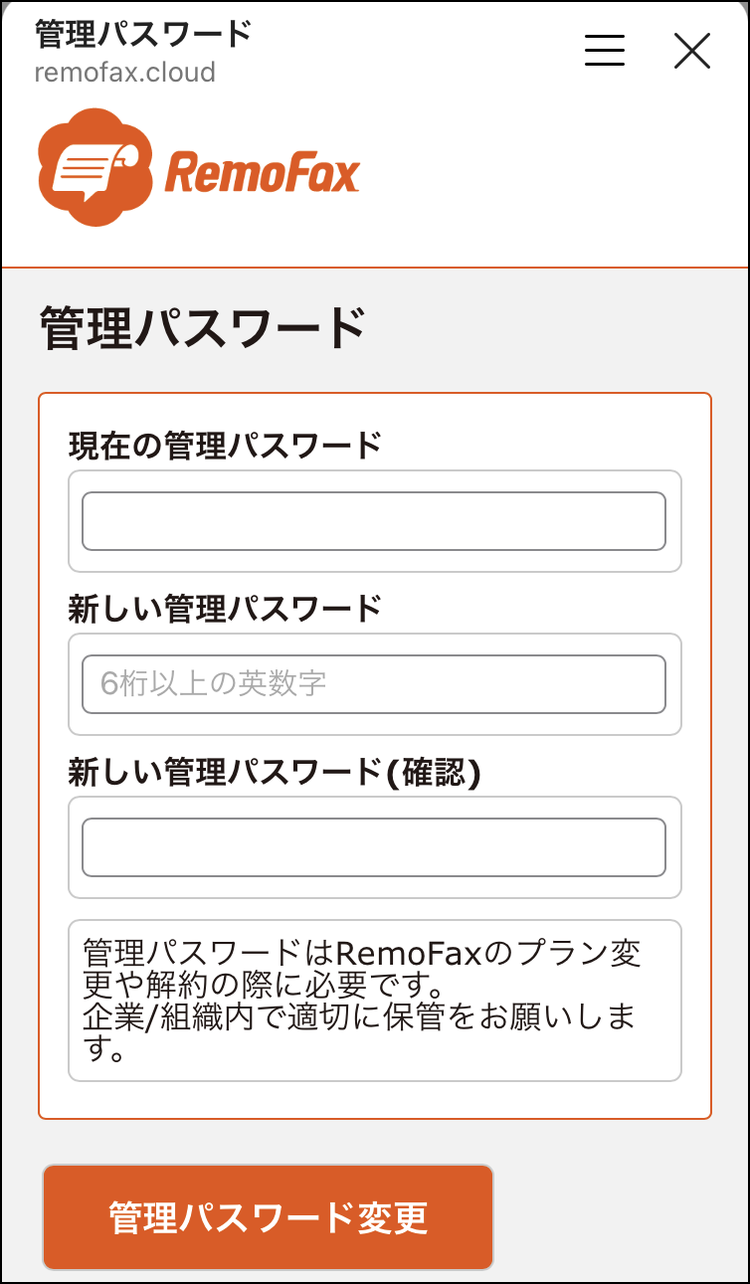750x1284 pixels.
Task: Tap the field showing 6桁以上の英数字 placeholder
Action: click(375, 684)
